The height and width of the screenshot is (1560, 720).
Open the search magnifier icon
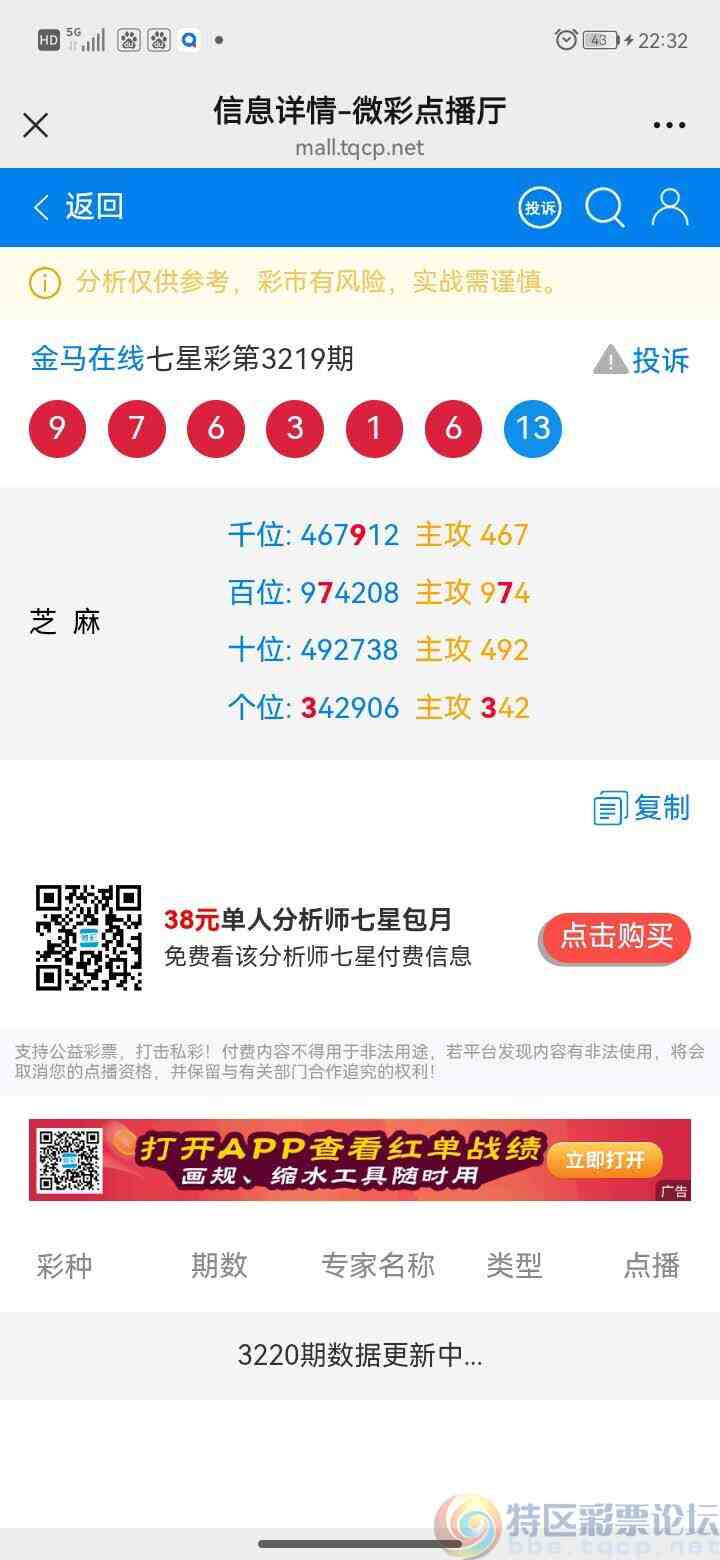click(604, 207)
